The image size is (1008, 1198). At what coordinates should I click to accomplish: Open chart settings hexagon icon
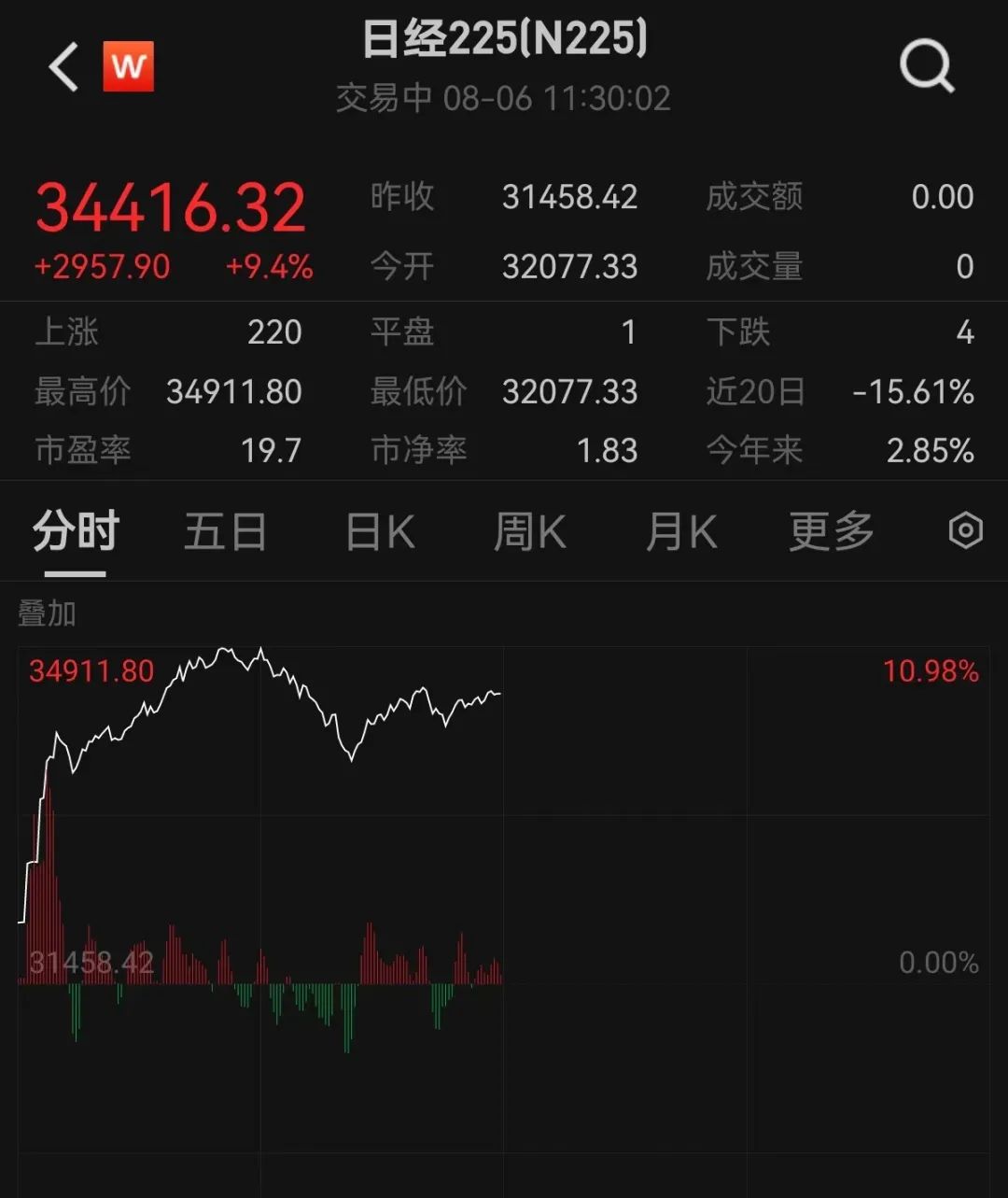click(965, 531)
